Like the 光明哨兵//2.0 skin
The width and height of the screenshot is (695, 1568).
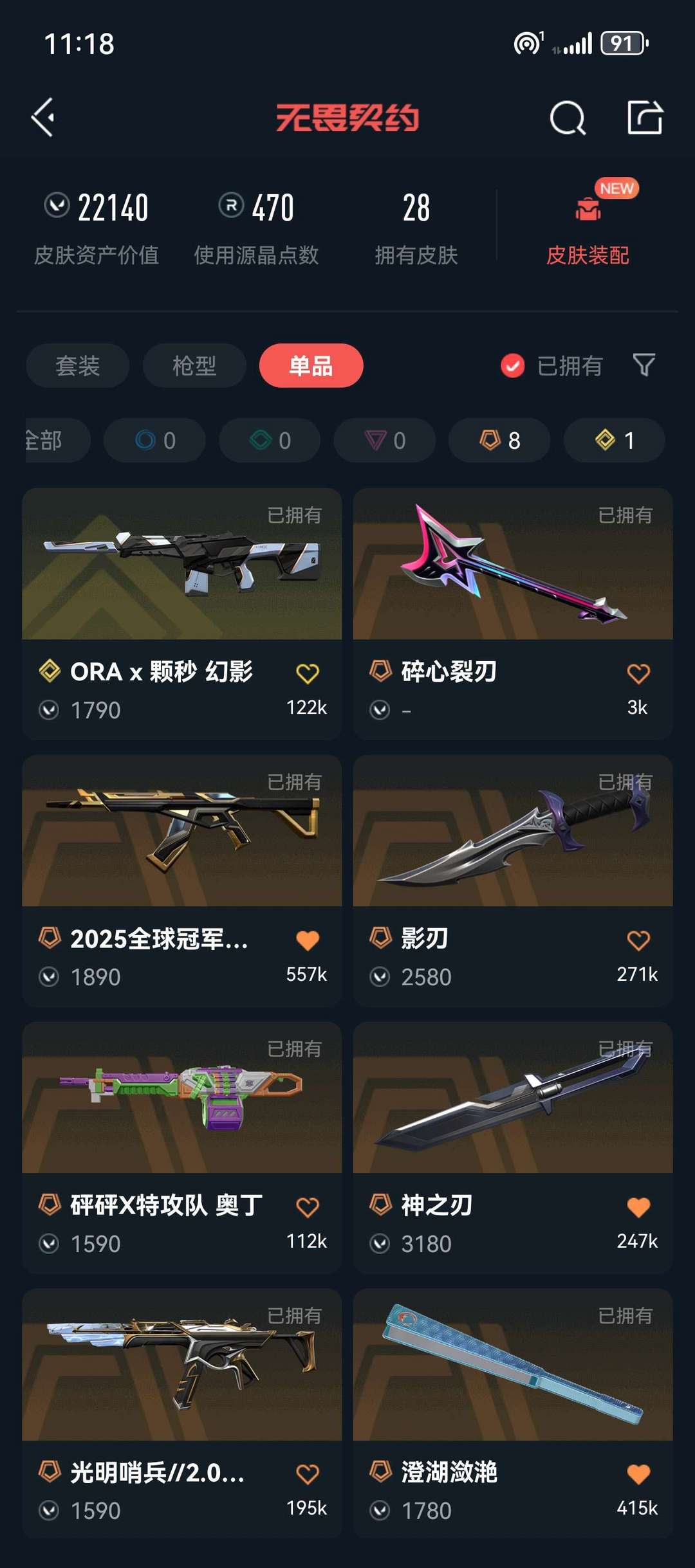tap(308, 1475)
